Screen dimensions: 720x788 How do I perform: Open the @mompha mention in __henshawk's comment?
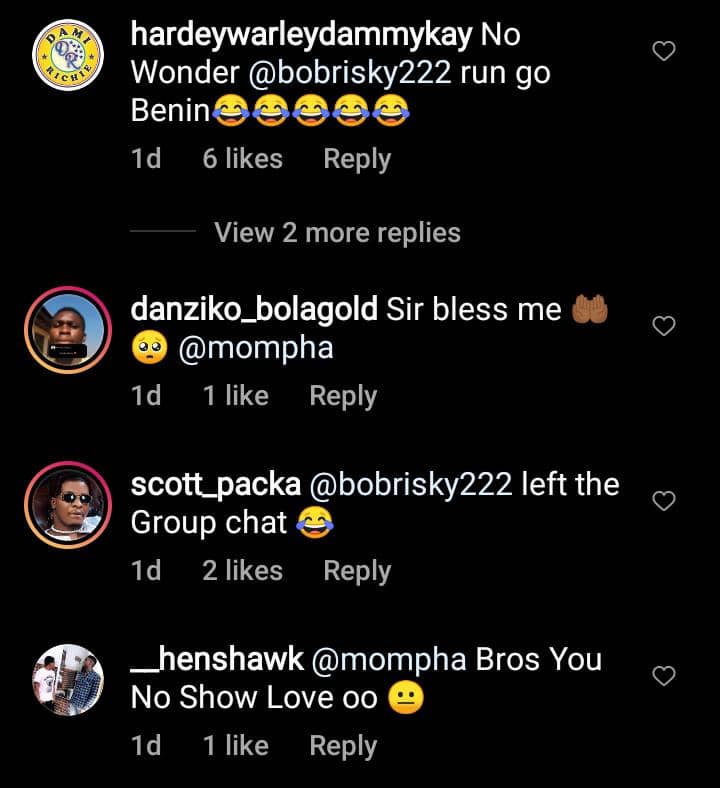389,660
